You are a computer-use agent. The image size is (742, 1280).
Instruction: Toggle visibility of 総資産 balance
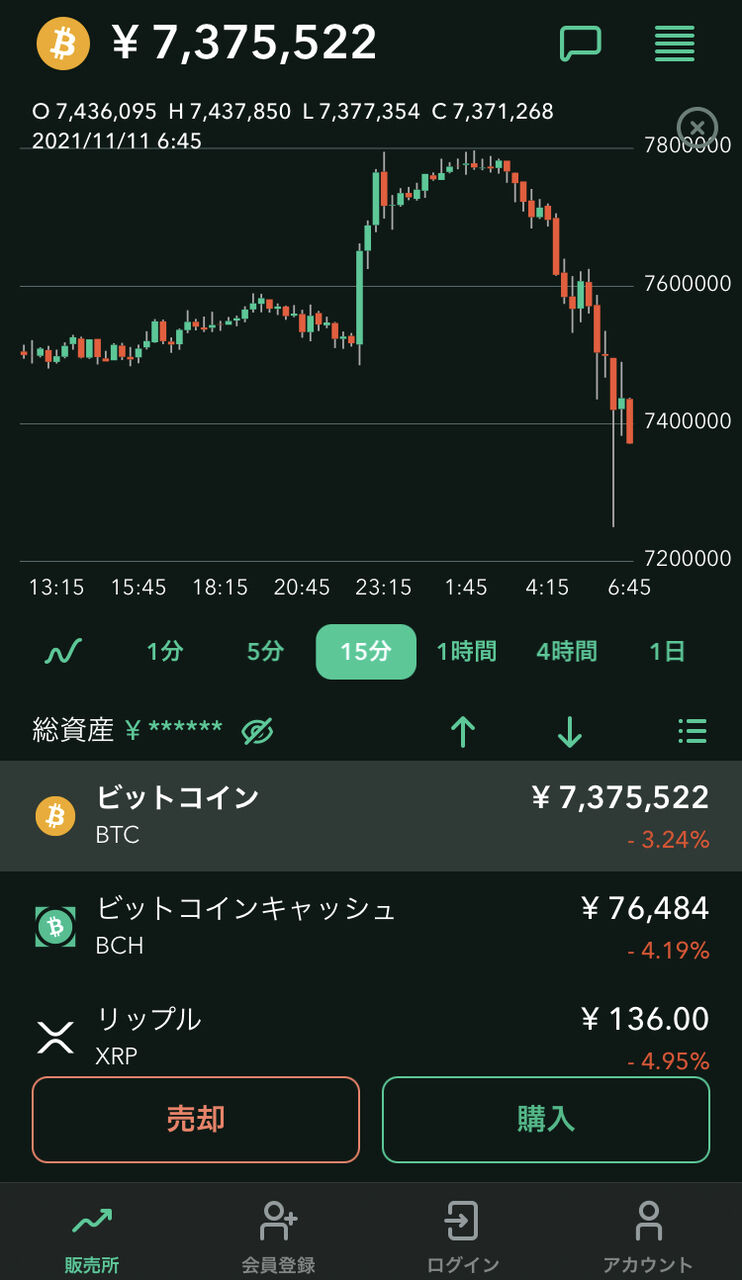point(258,732)
